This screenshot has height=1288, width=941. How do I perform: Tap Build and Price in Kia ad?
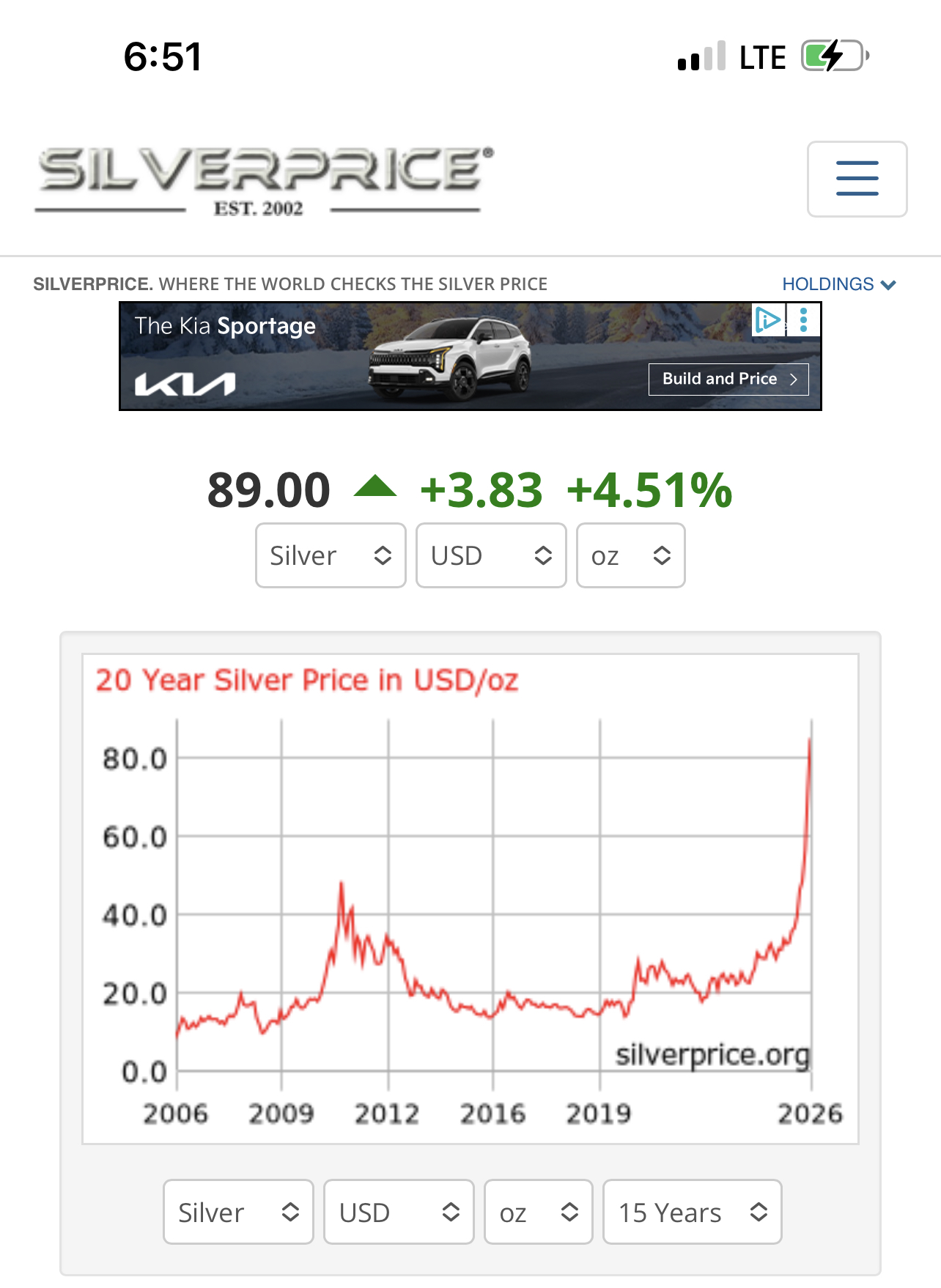point(728,379)
